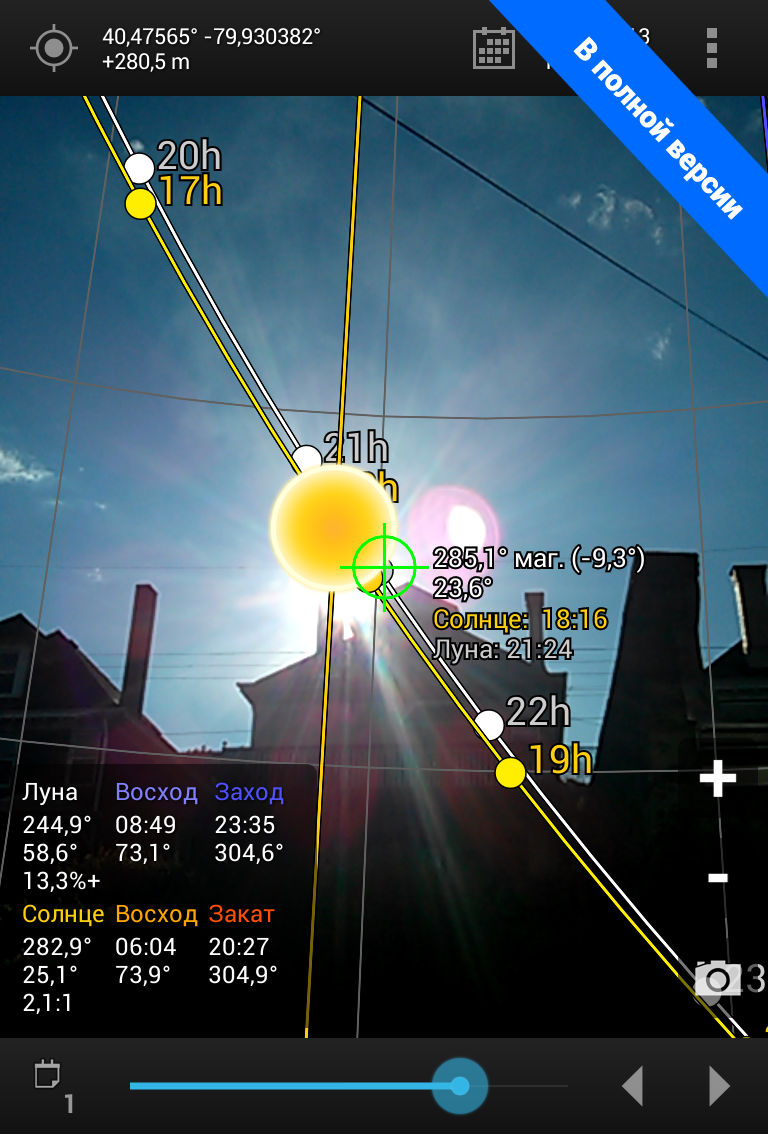The height and width of the screenshot is (1134, 768).
Task: Step time back with left arrow
Action: pyautogui.click(x=632, y=1085)
